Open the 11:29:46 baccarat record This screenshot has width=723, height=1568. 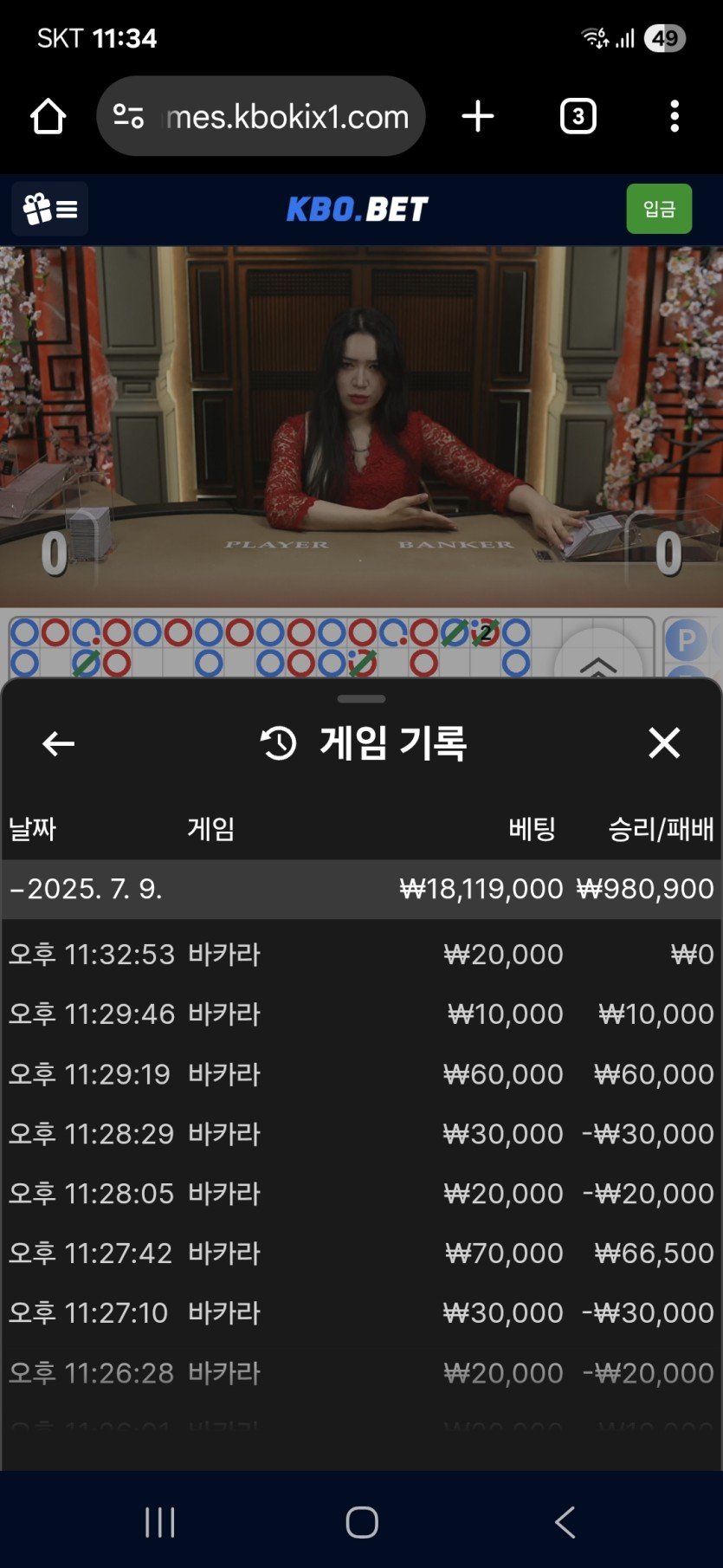(361, 1014)
